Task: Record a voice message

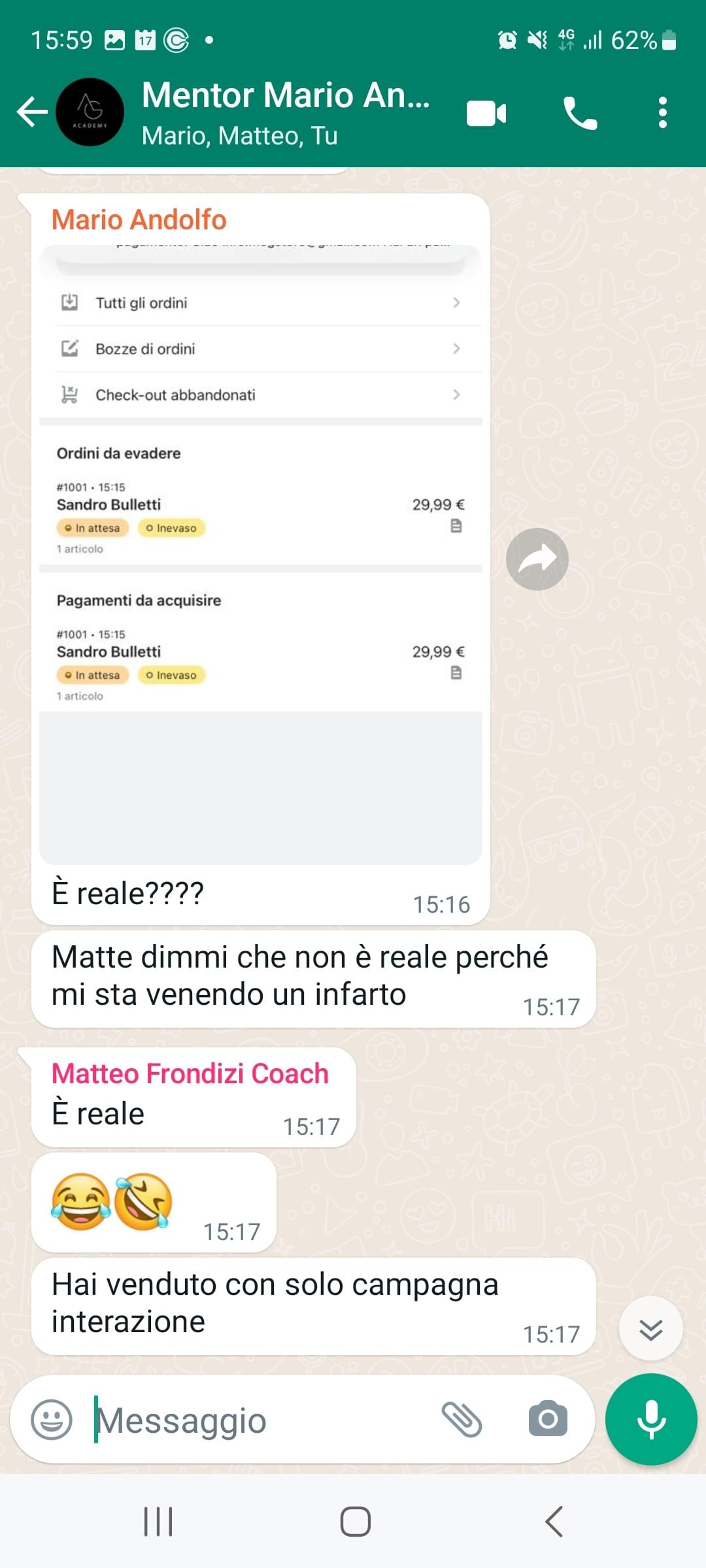Action: pos(651,1420)
